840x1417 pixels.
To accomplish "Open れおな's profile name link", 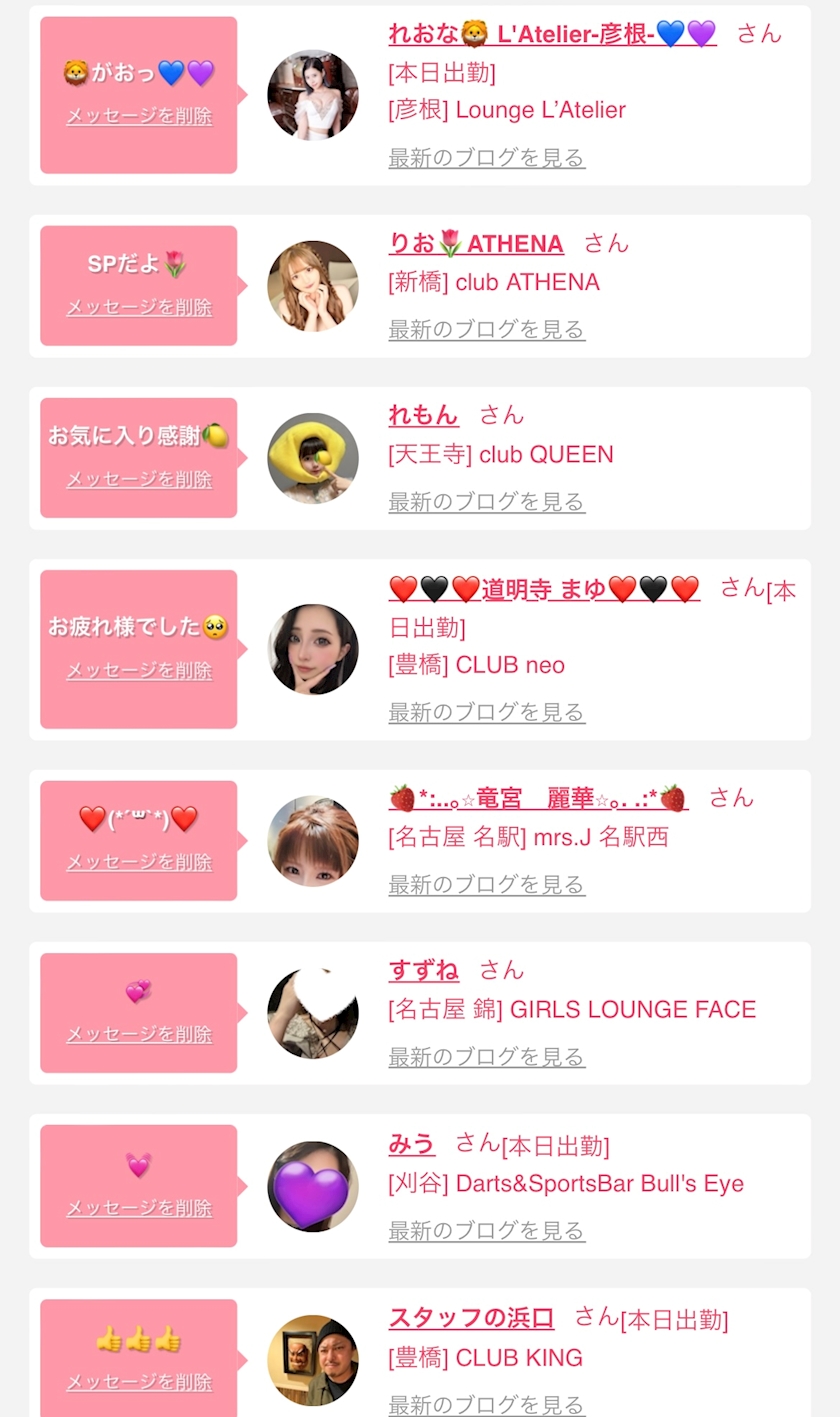I will pos(551,34).
